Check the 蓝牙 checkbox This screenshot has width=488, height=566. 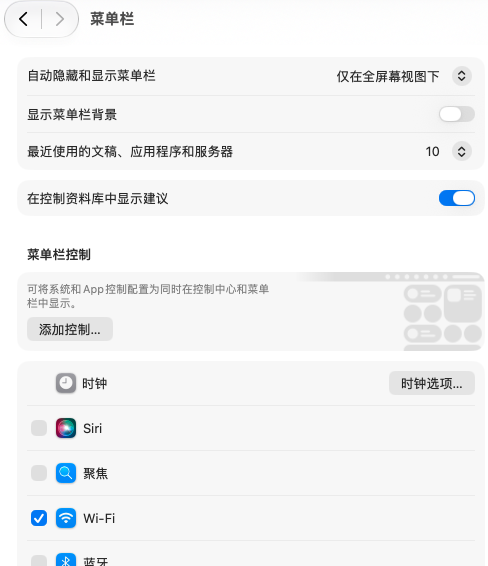(39, 561)
